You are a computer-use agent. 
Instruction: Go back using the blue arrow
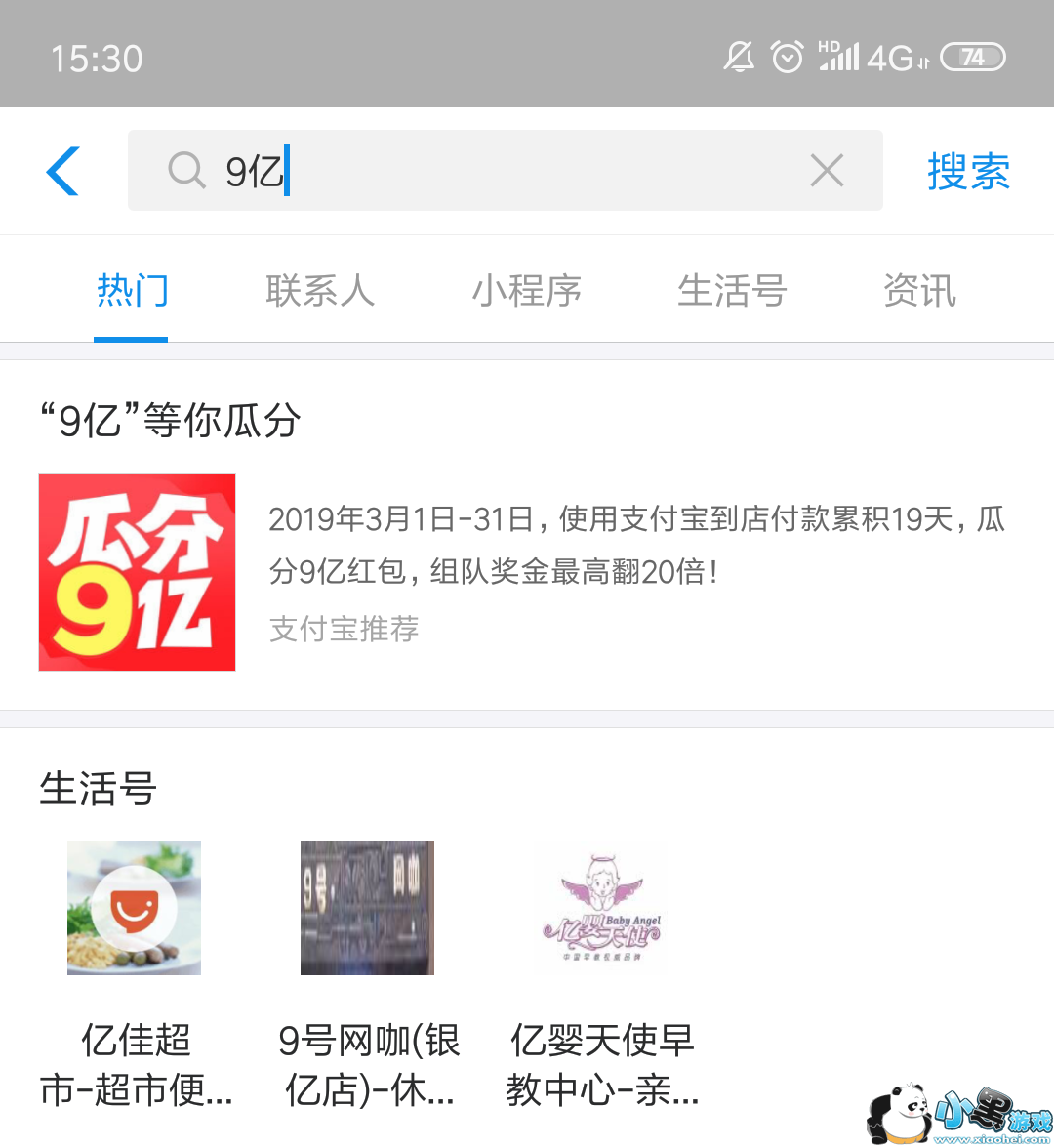pyautogui.click(x=63, y=171)
